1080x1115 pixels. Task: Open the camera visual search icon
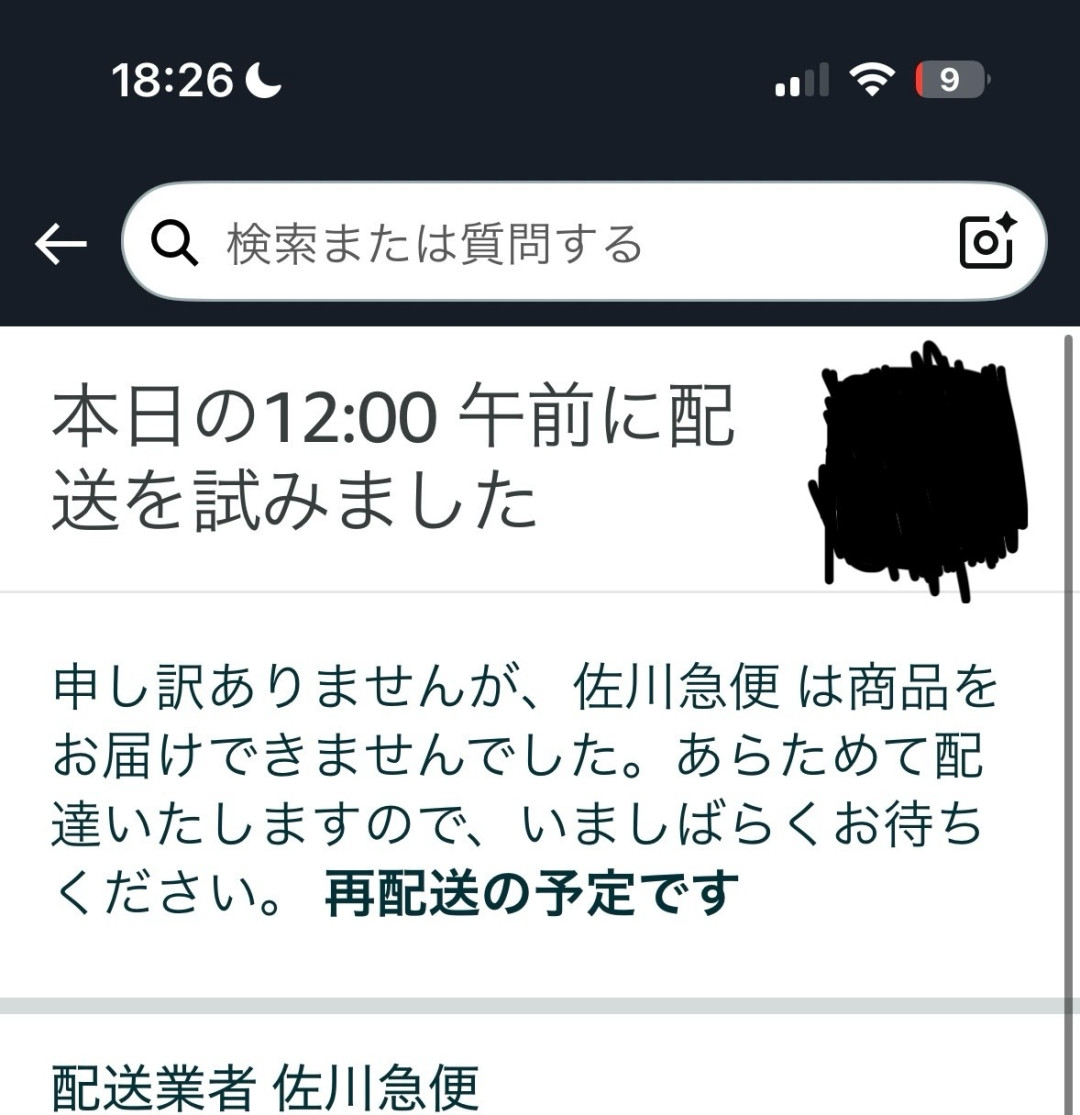(x=986, y=243)
